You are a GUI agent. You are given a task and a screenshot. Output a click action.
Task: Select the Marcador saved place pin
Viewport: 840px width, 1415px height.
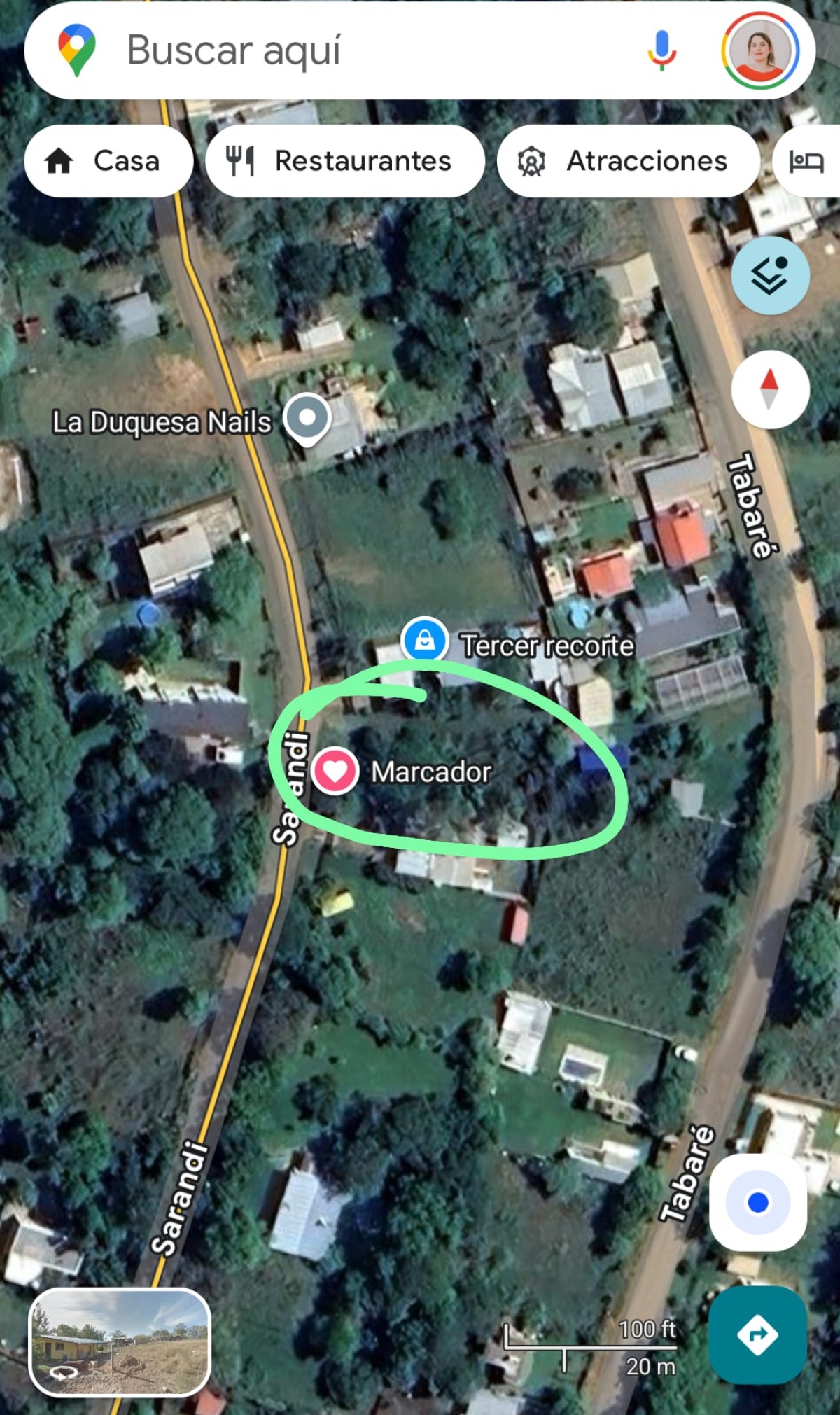[x=335, y=771]
